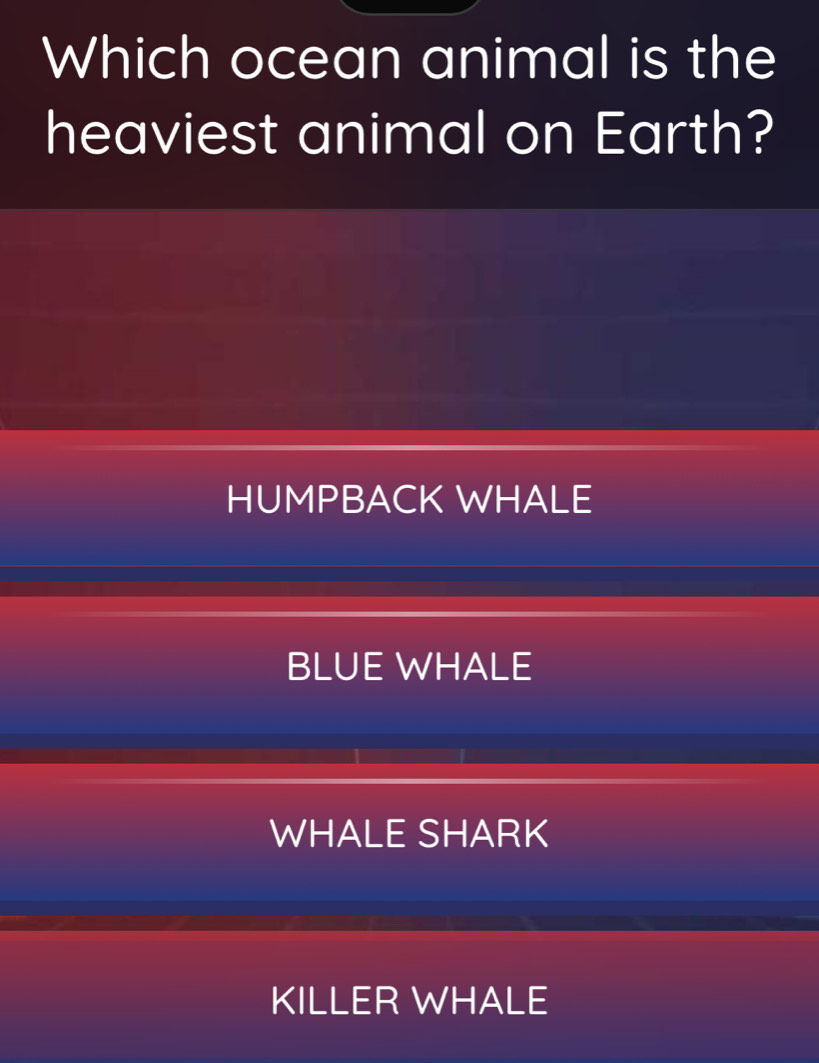Tap an incorrect shark-related answer
The image size is (819, 1063).
point(409,833)
